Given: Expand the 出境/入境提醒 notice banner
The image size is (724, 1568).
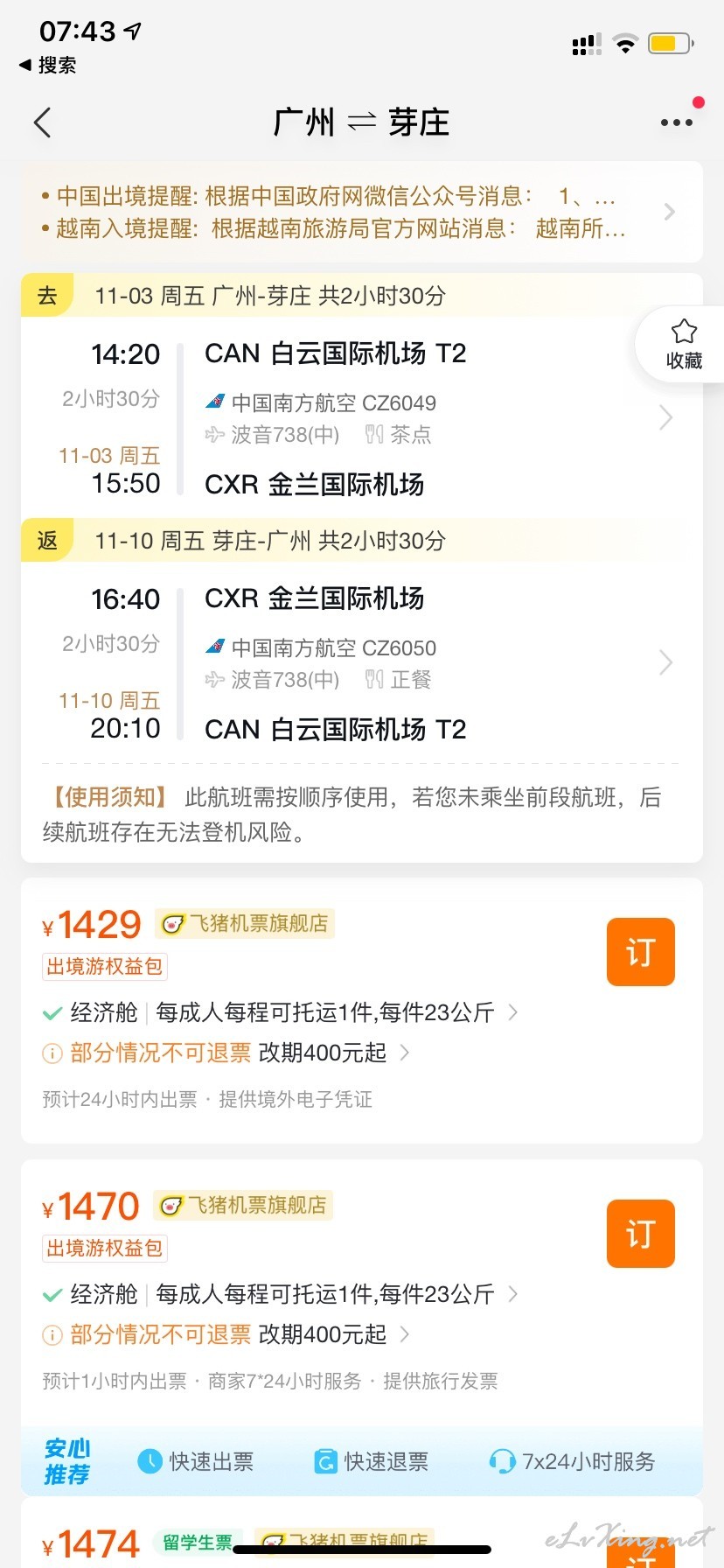Looking at the screenshot, I should click(x=362, y=212).
